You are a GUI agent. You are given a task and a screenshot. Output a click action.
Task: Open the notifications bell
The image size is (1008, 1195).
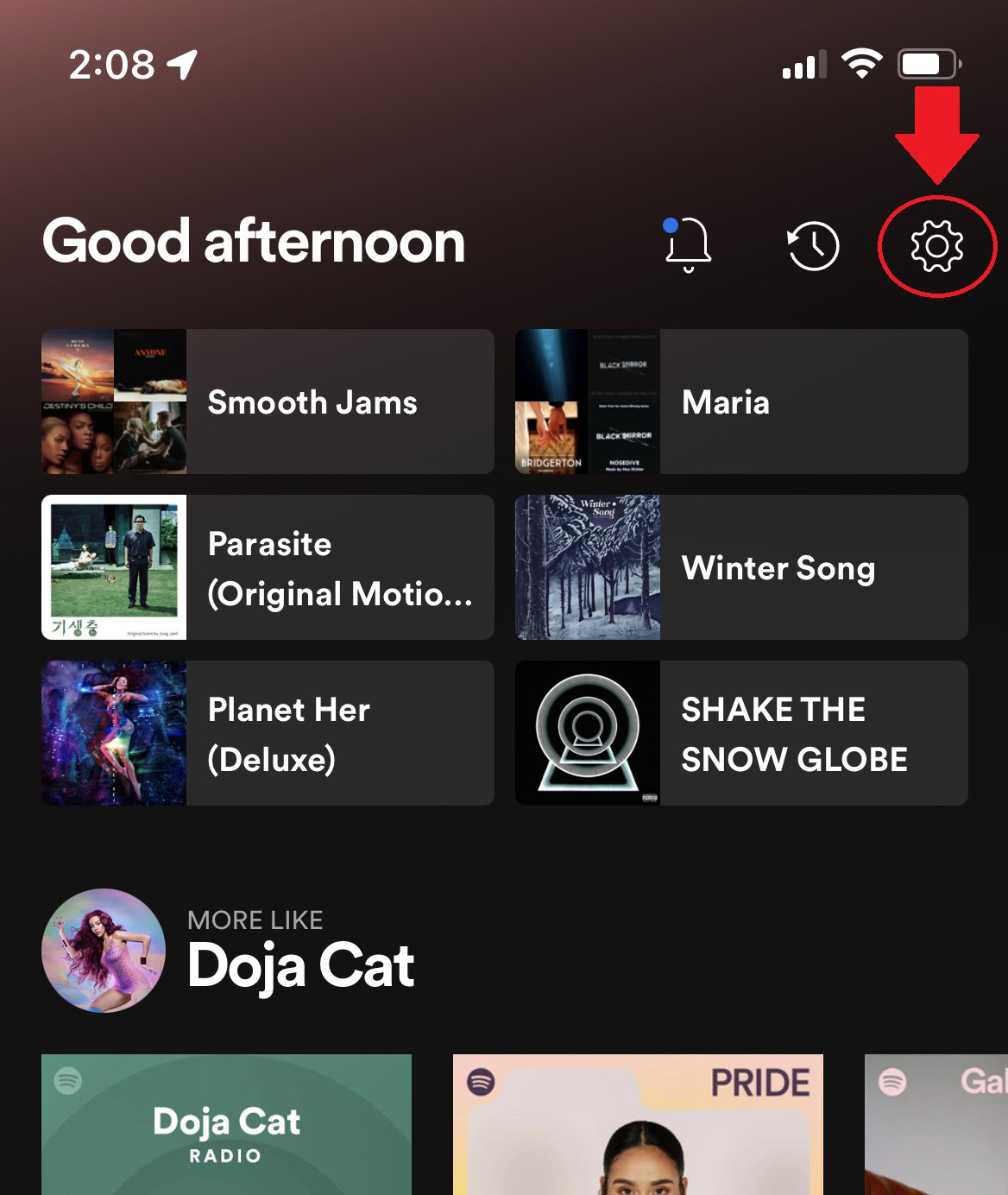click(688, 244)
